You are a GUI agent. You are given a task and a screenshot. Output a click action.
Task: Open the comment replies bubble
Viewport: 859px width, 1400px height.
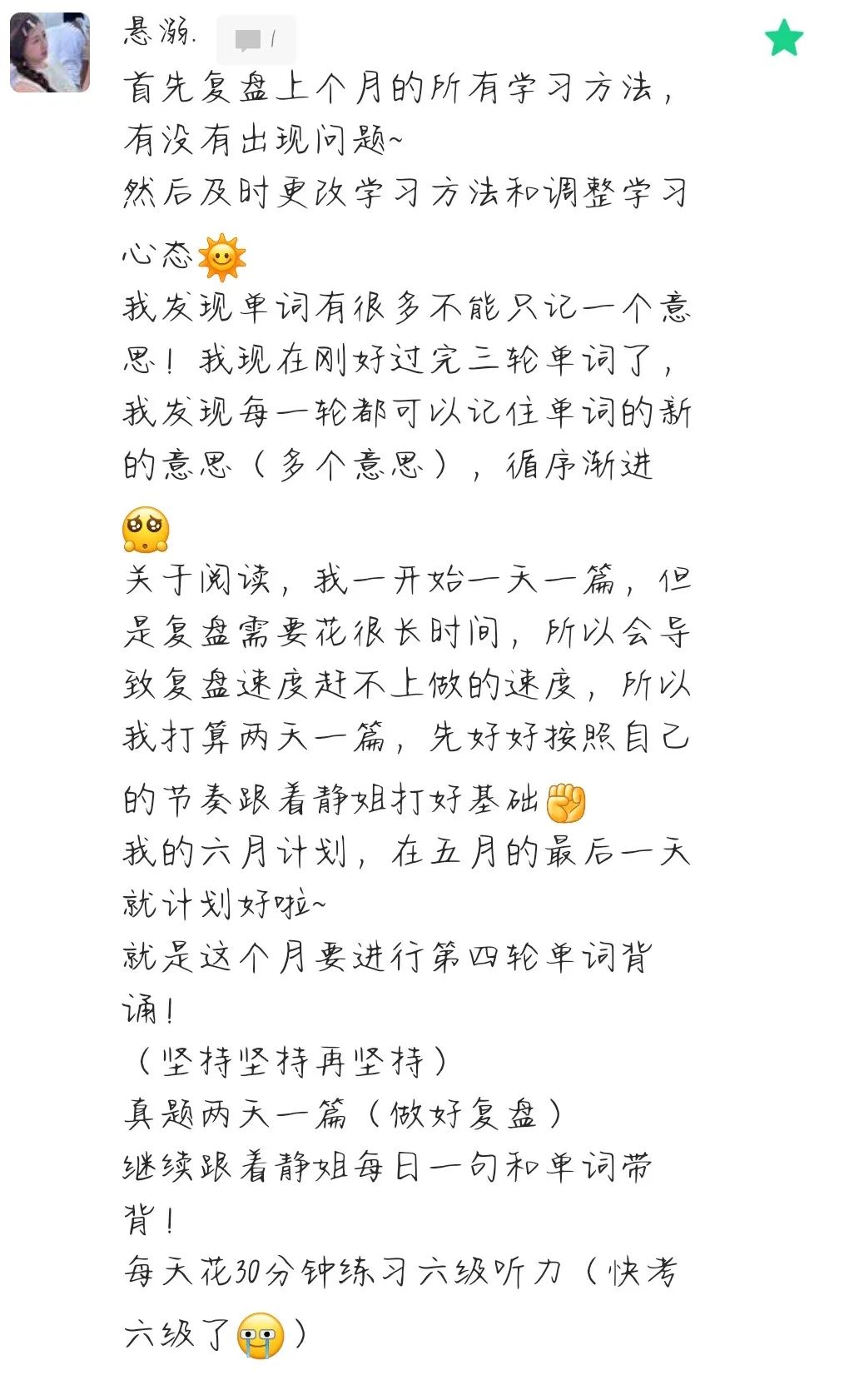point(256,39)
